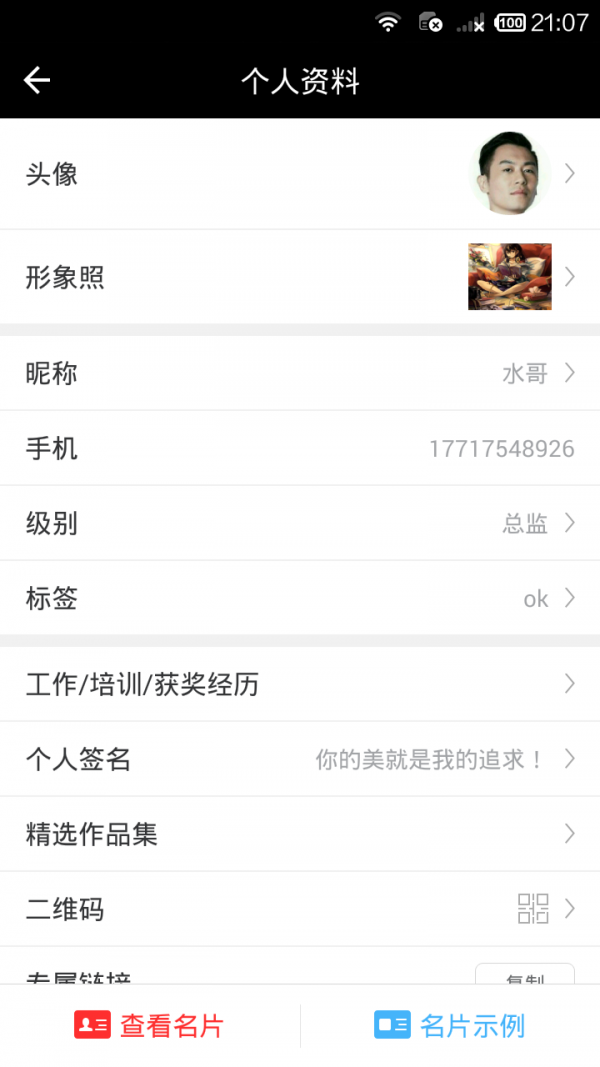This screenshot has height=1067, width=600.
Task: Open the 二维码 QR code row
Action: 300,908
